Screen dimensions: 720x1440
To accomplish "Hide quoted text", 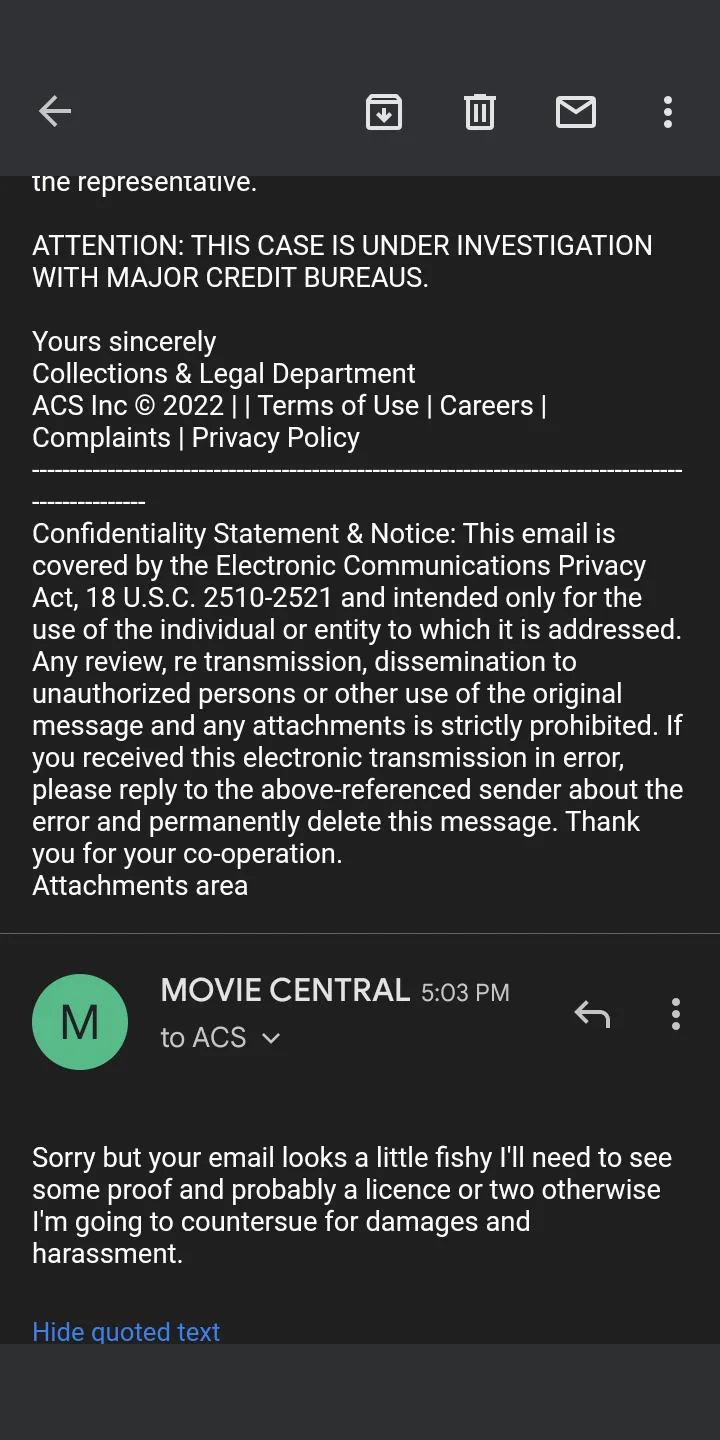I will (126, 1332).
